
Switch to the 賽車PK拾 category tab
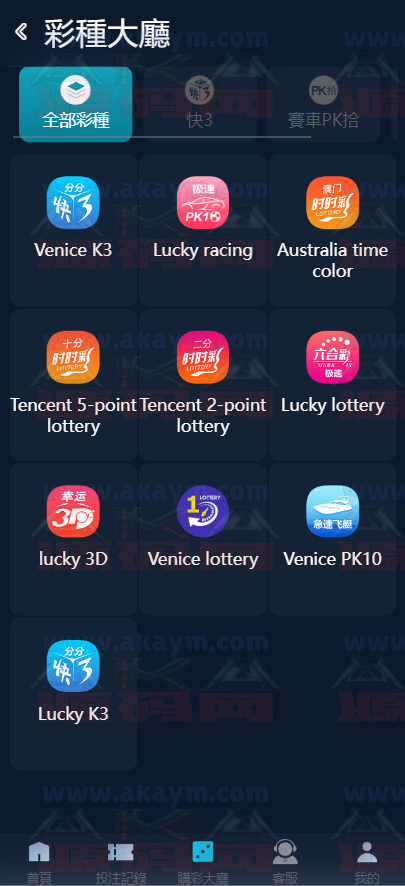[x=324, y=105]
